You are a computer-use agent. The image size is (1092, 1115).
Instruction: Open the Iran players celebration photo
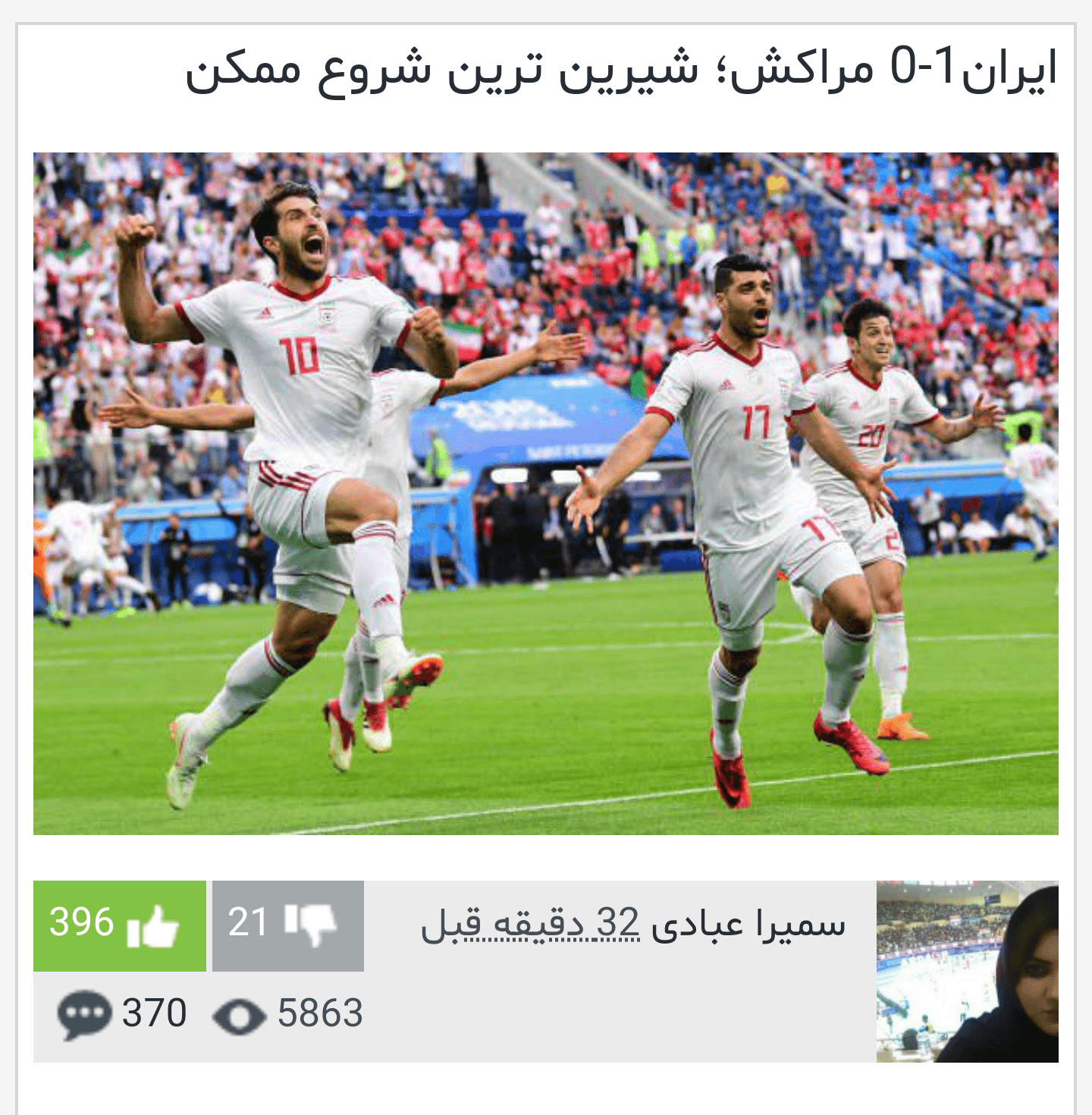546,493
